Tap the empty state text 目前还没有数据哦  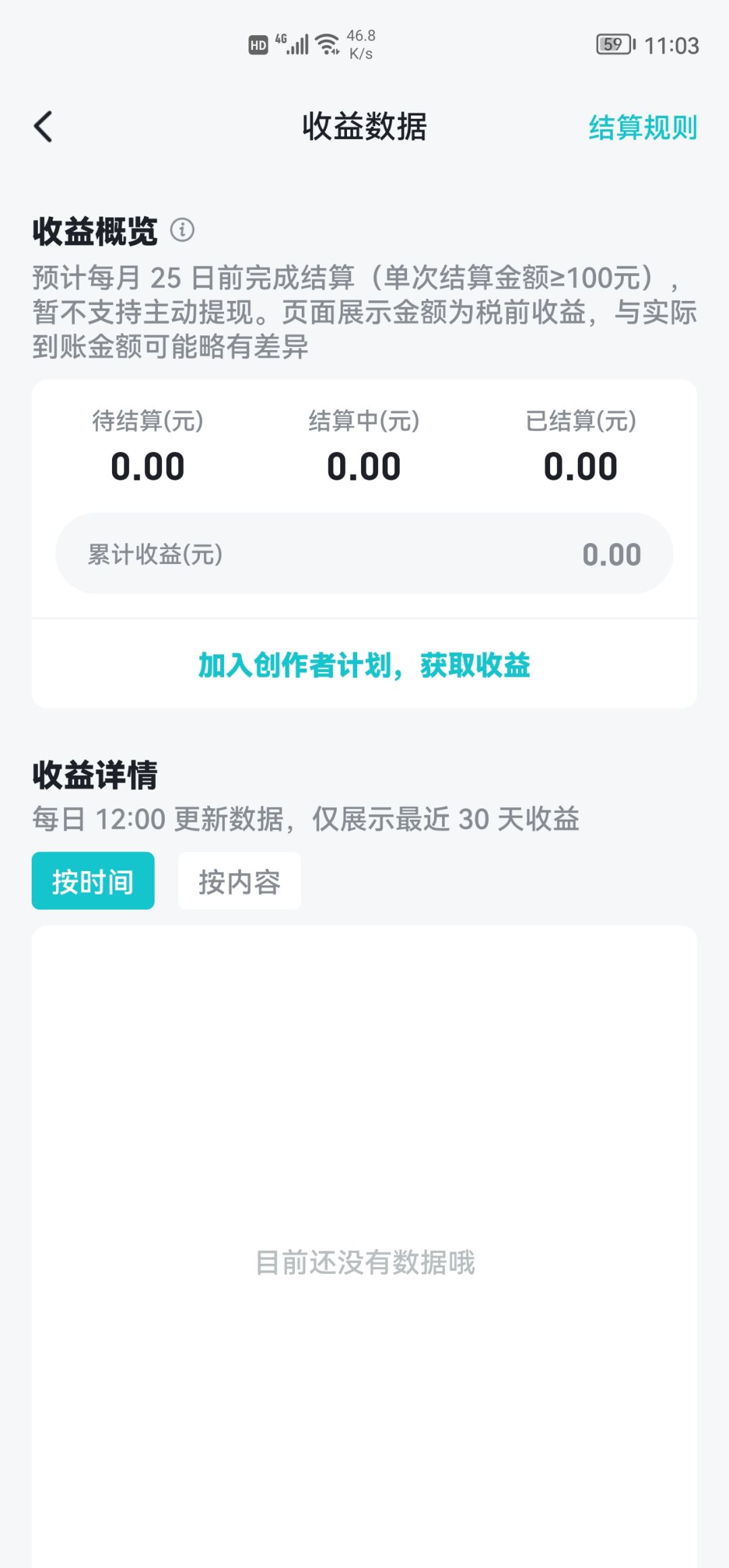point(364,1264)
